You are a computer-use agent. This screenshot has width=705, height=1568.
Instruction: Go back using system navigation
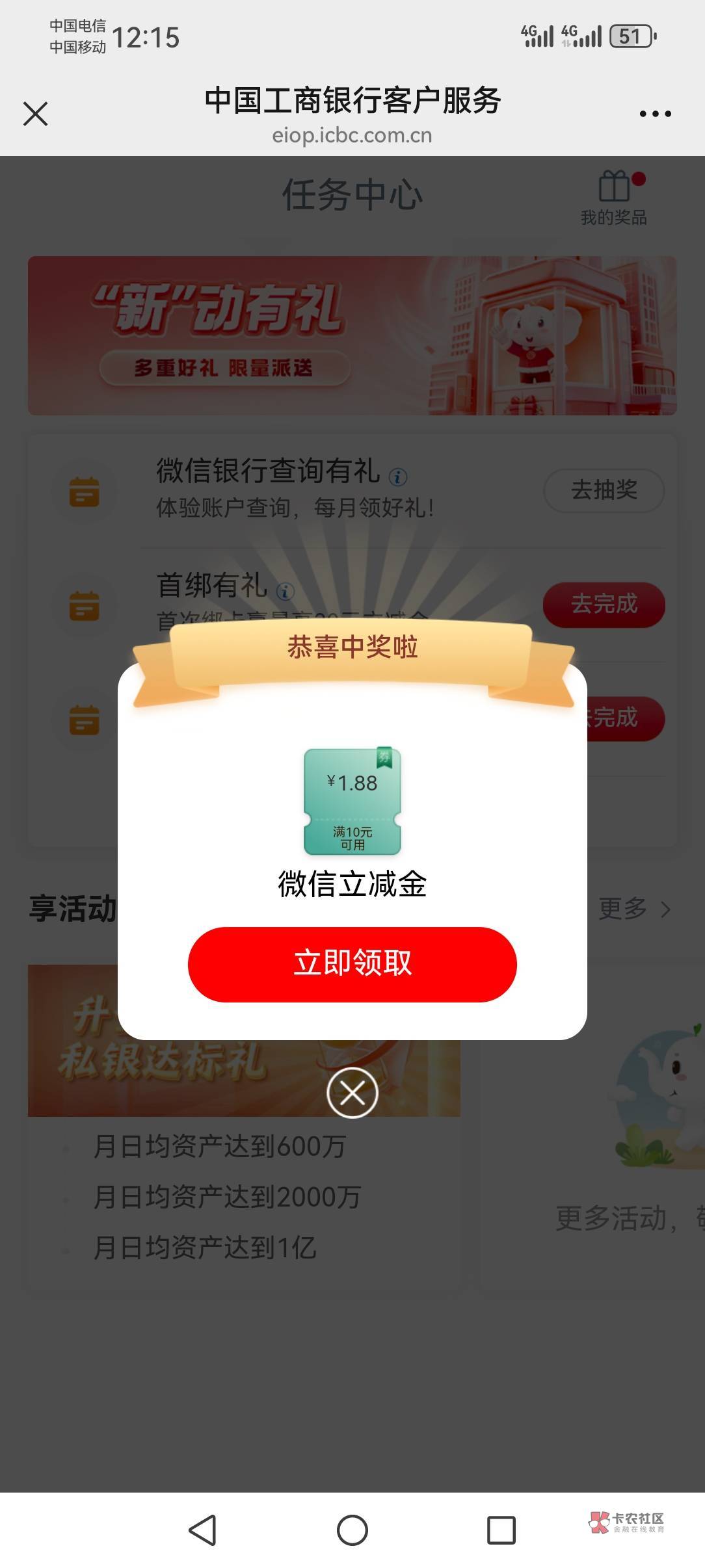202,1530
